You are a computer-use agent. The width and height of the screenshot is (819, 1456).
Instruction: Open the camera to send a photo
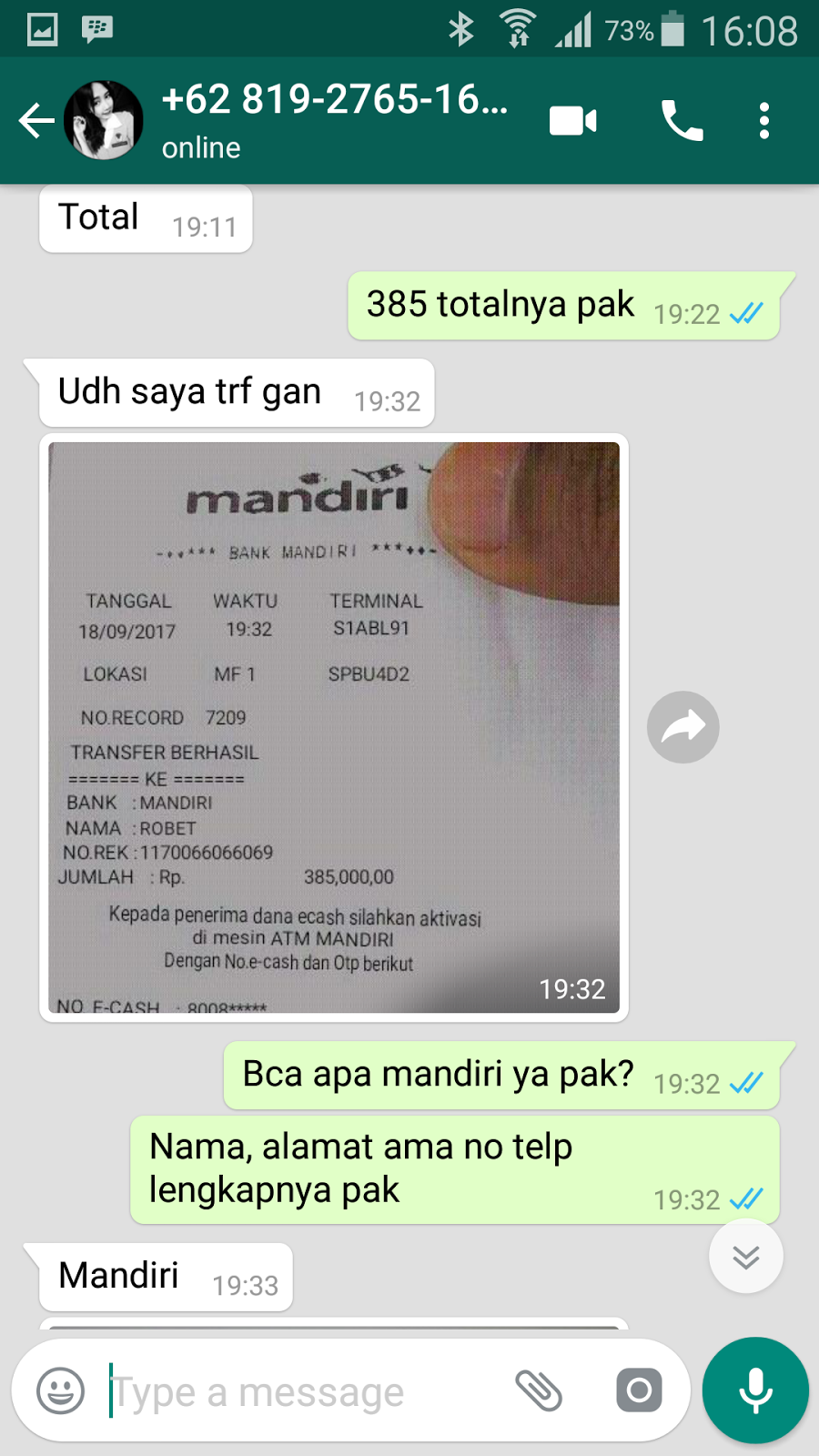click(639, 1390)
